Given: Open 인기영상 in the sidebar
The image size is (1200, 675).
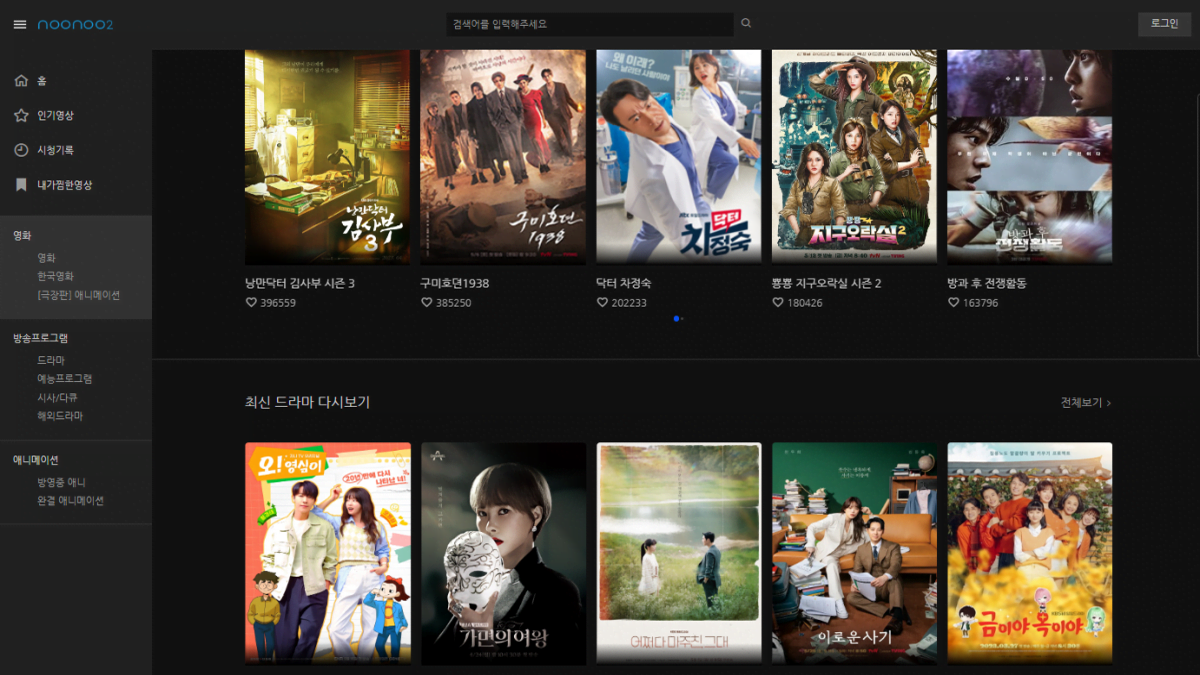Looking at the screenshot, I should [55, 116].
